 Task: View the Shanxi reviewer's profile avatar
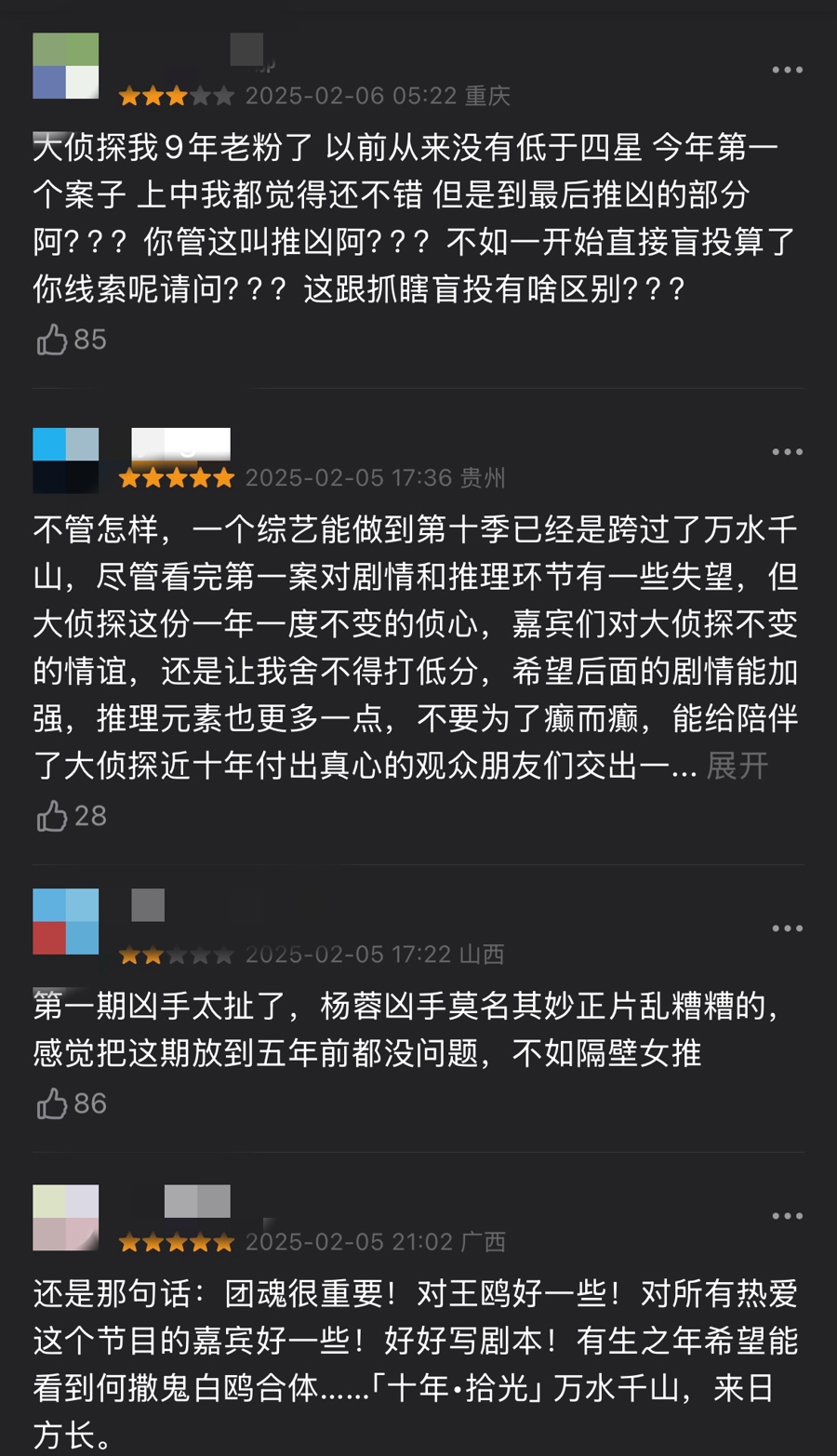pyautogui.click(x=66, y=921)
